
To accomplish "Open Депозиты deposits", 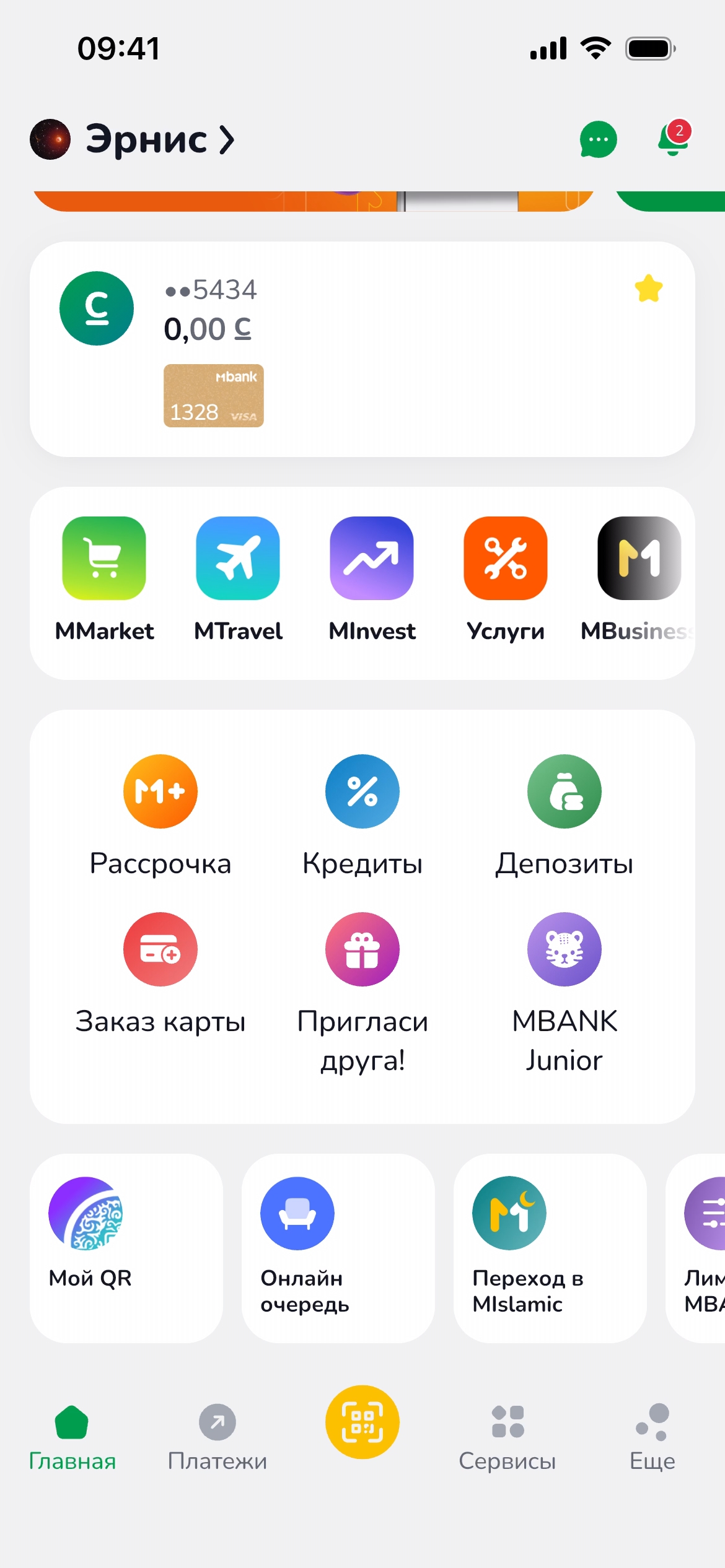I will coord(565,792).
